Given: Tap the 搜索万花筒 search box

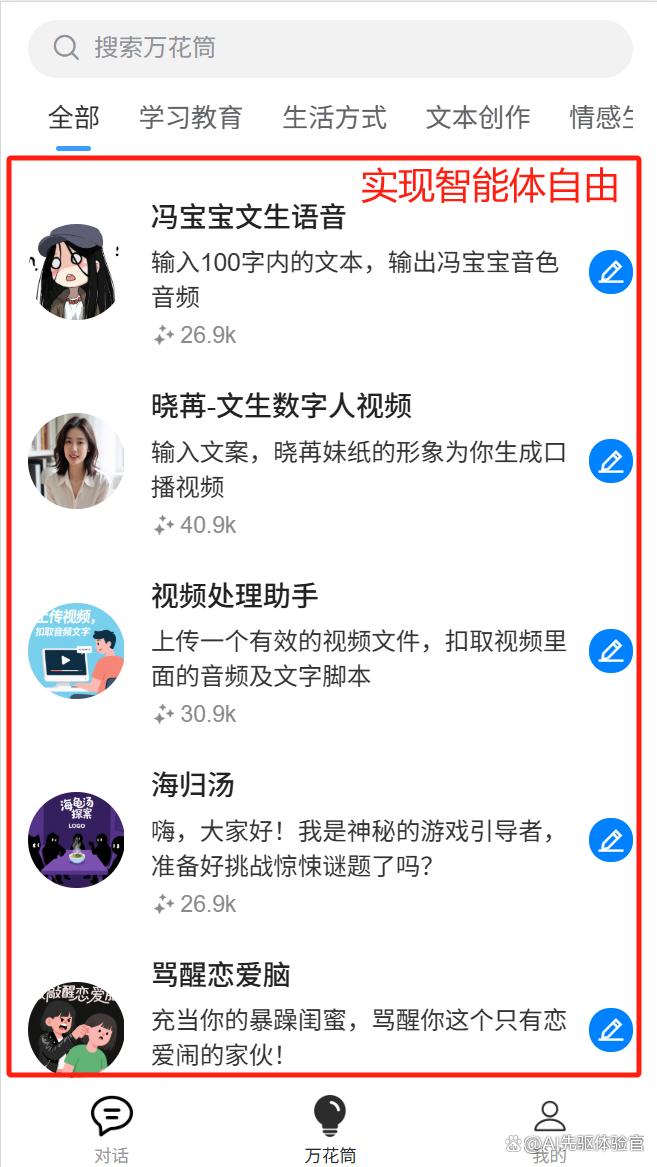Looking at the screenshot, I should coord(330,48).
